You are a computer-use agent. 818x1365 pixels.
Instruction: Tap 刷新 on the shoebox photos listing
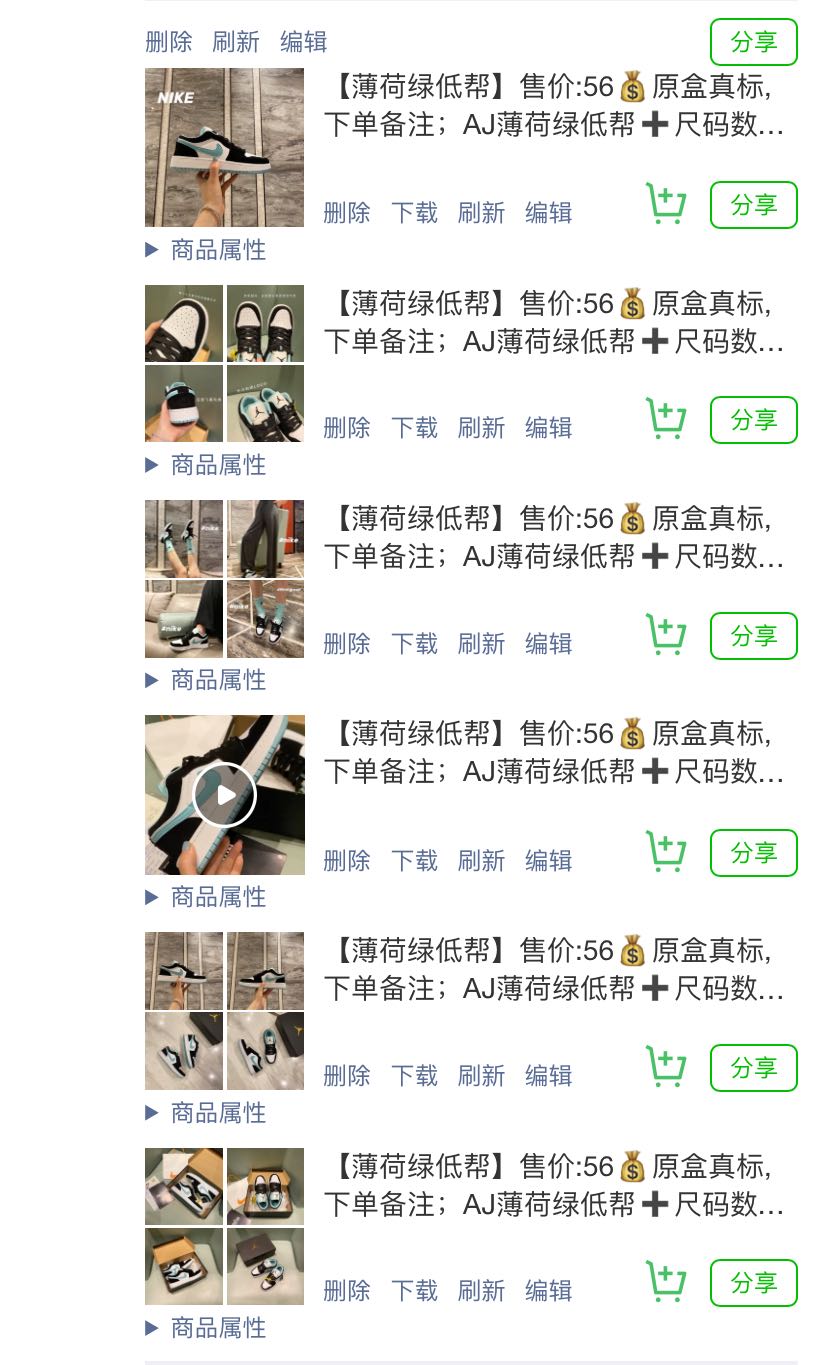pos(481,1291)
